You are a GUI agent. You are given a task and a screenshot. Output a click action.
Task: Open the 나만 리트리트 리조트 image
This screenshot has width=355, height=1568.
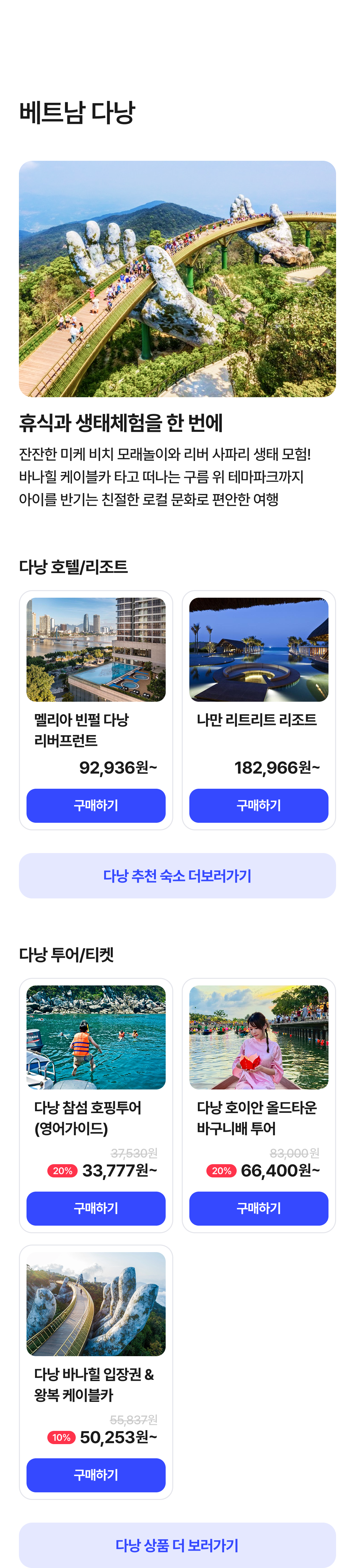tap(258, 649)
